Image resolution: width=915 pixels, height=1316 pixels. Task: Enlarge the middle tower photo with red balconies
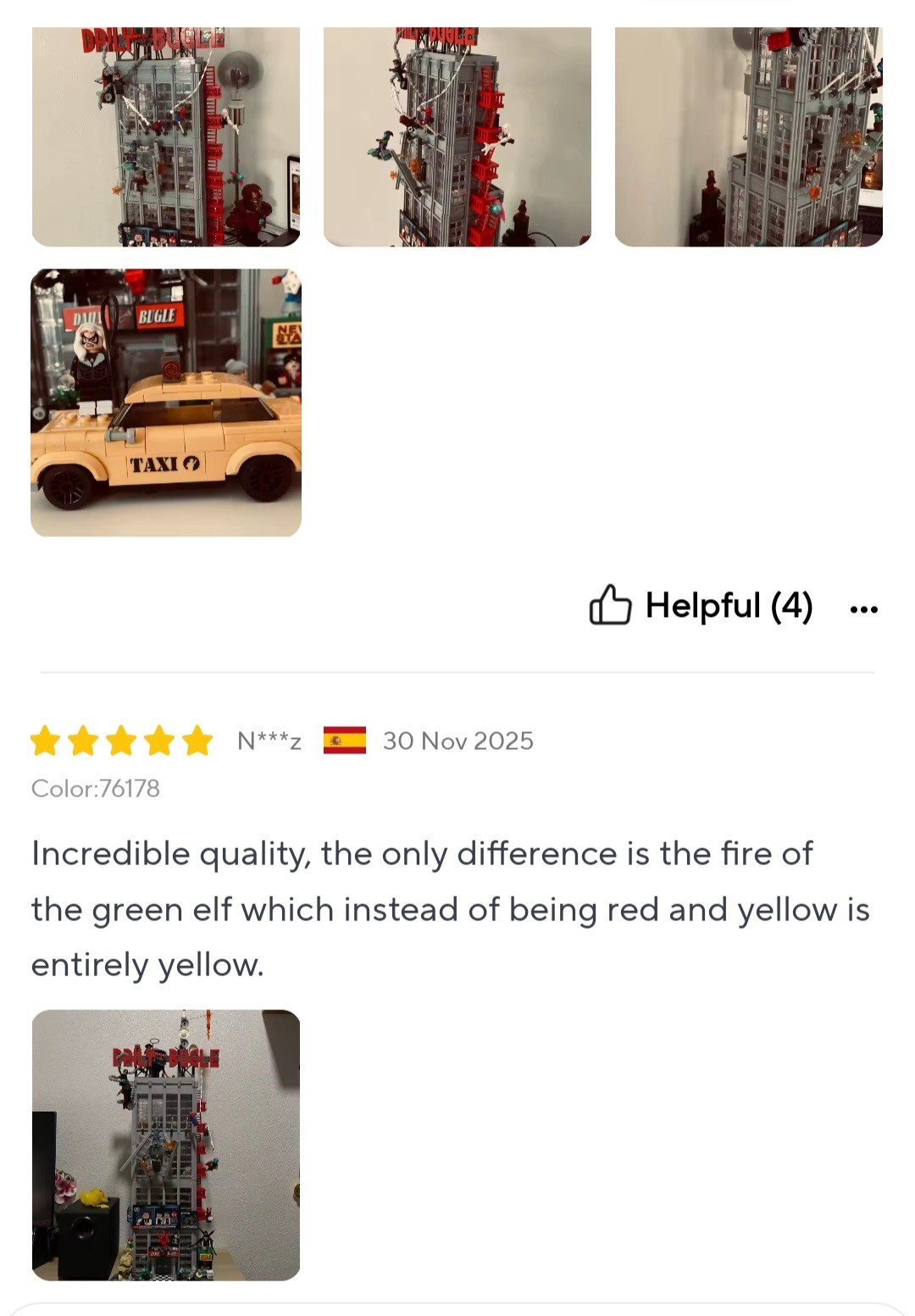pos(457,137)
